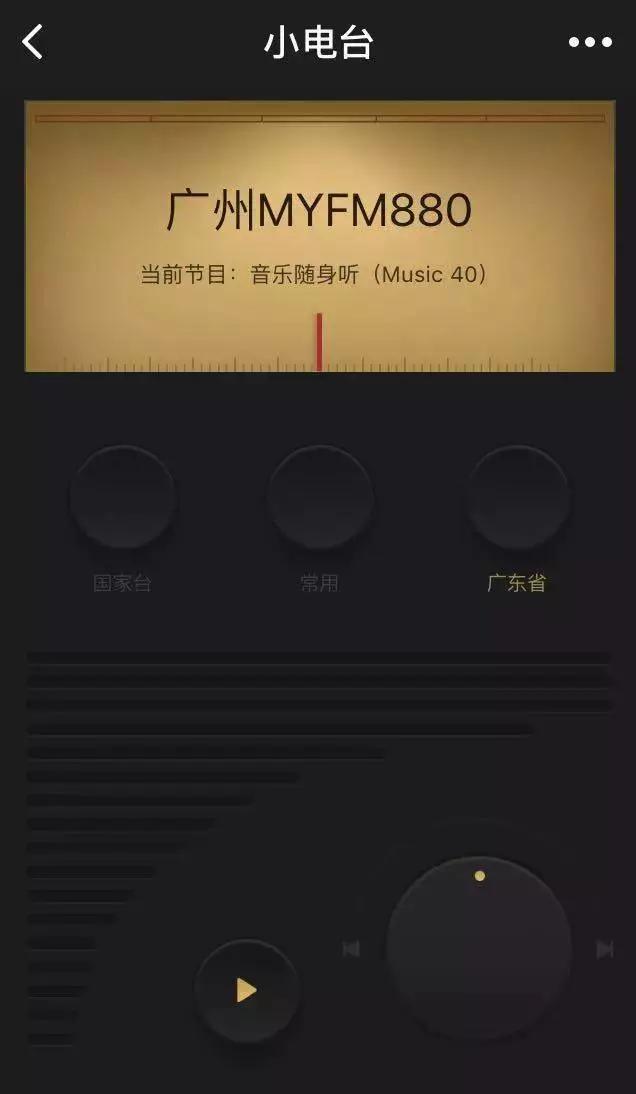The width and height of the screenshot is (636, 1094).
Task: Open the three-dot more options menu
Action: click(590, 42)
